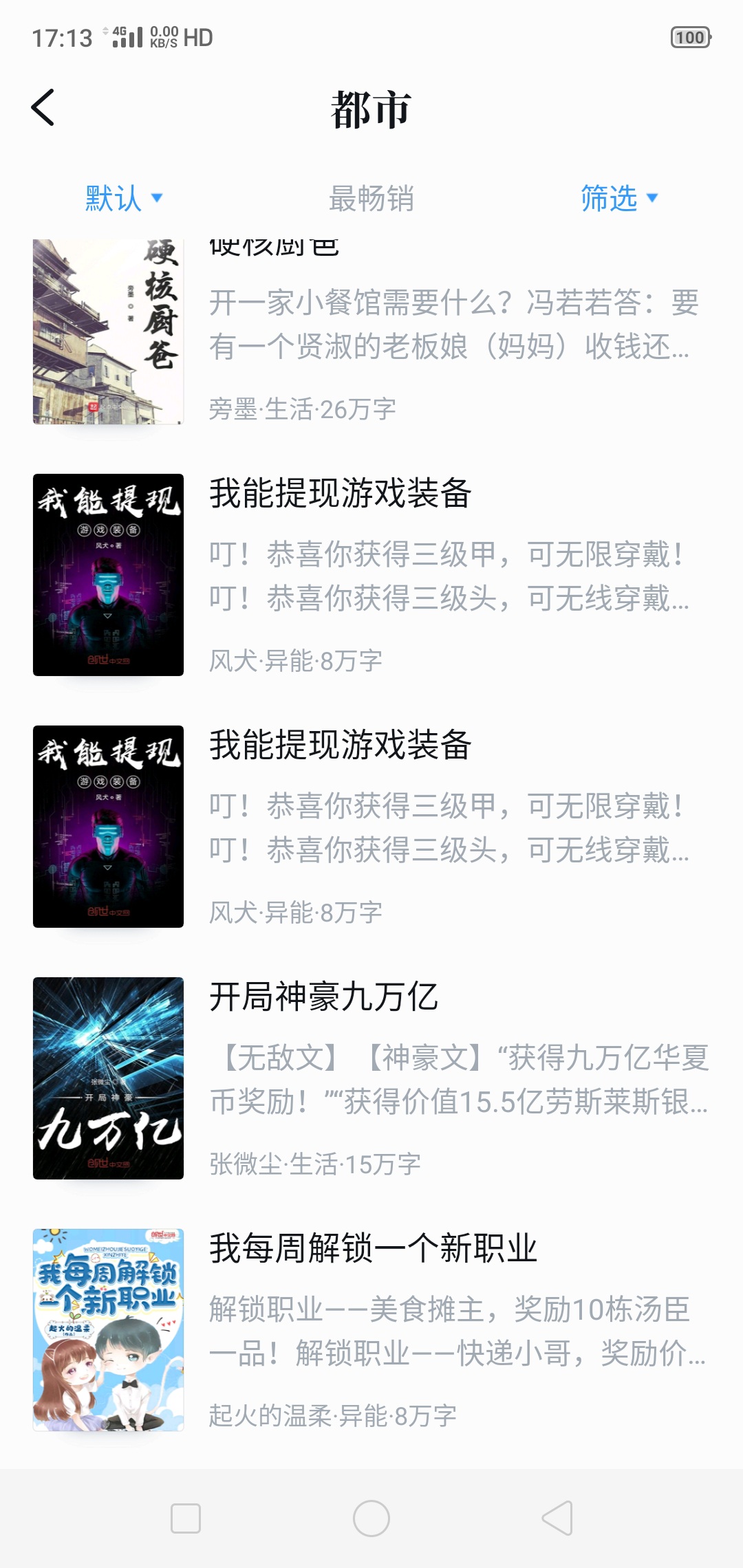Tap the system home button
Screen dimensions: 743x1568
point(371,1518)
